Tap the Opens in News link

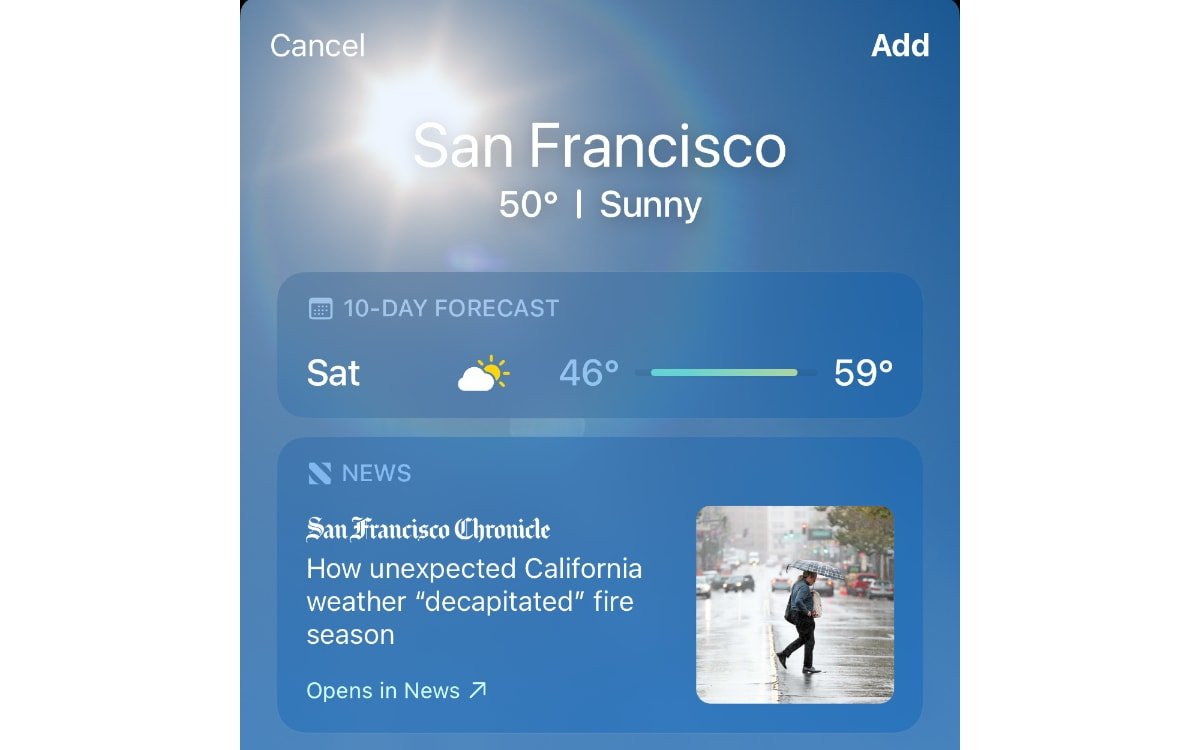(x=396, y=691)
